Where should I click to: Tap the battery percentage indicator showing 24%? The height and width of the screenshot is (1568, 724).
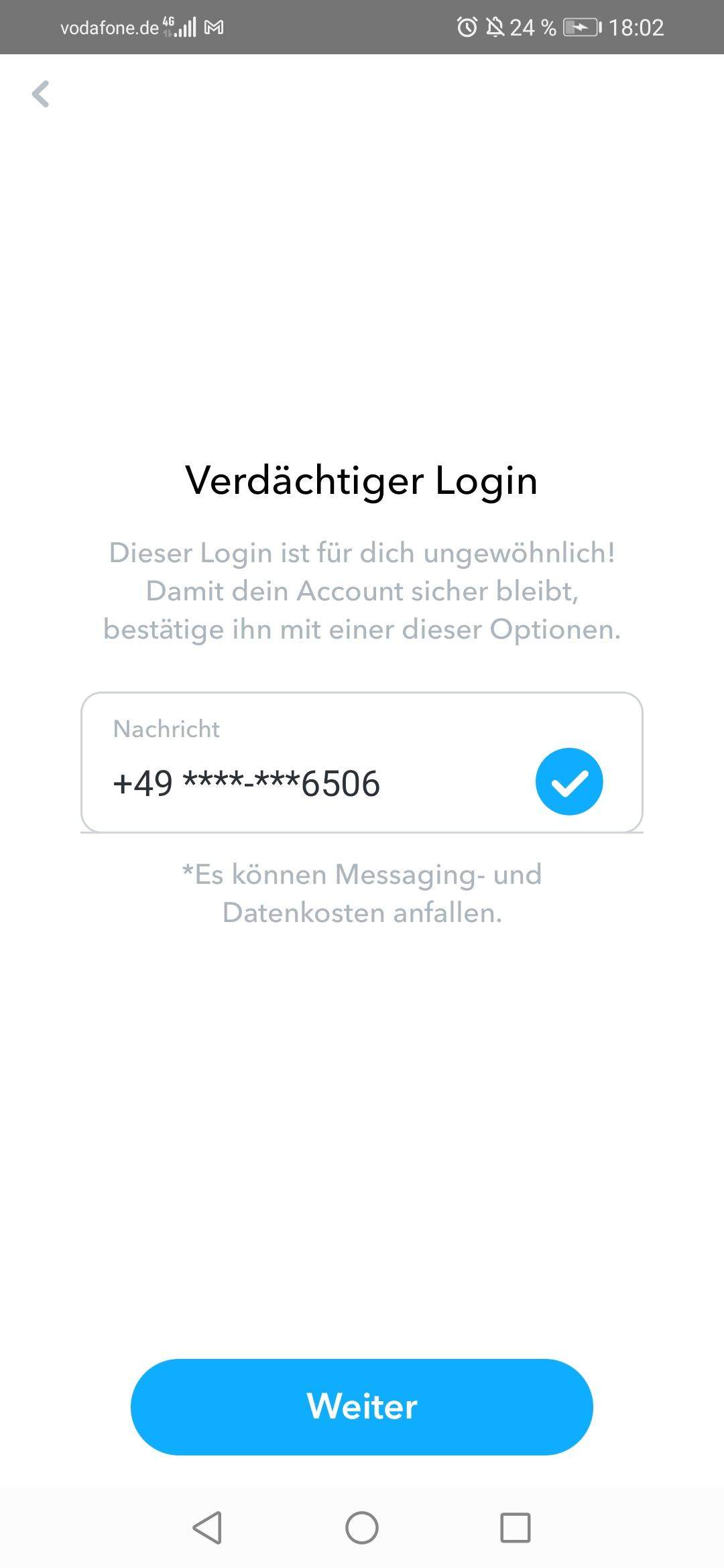(x=532, y=27)
